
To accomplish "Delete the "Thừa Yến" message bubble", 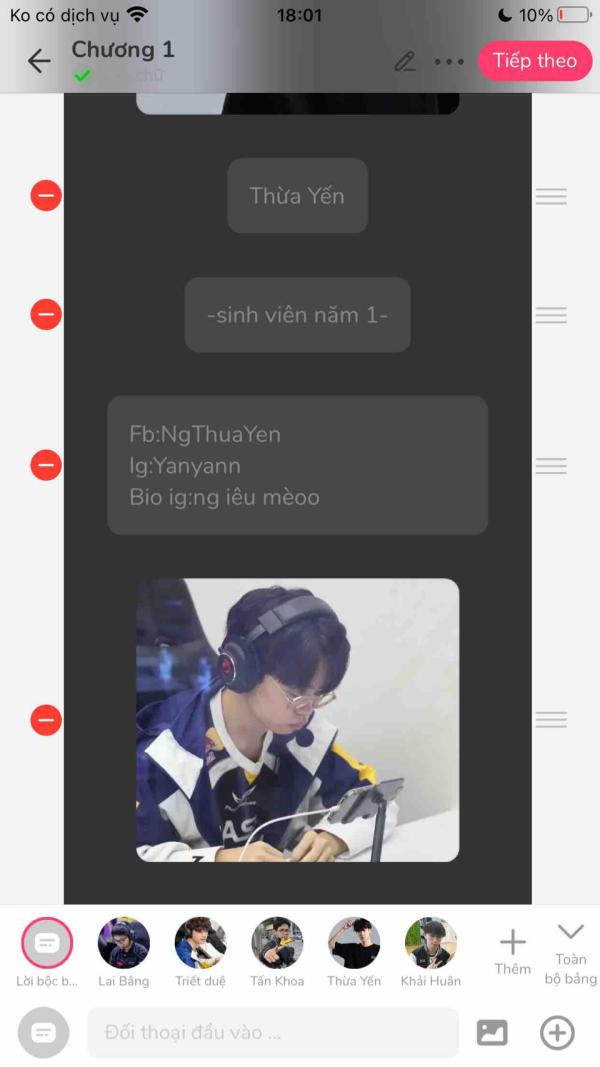I will click(46, 196).
